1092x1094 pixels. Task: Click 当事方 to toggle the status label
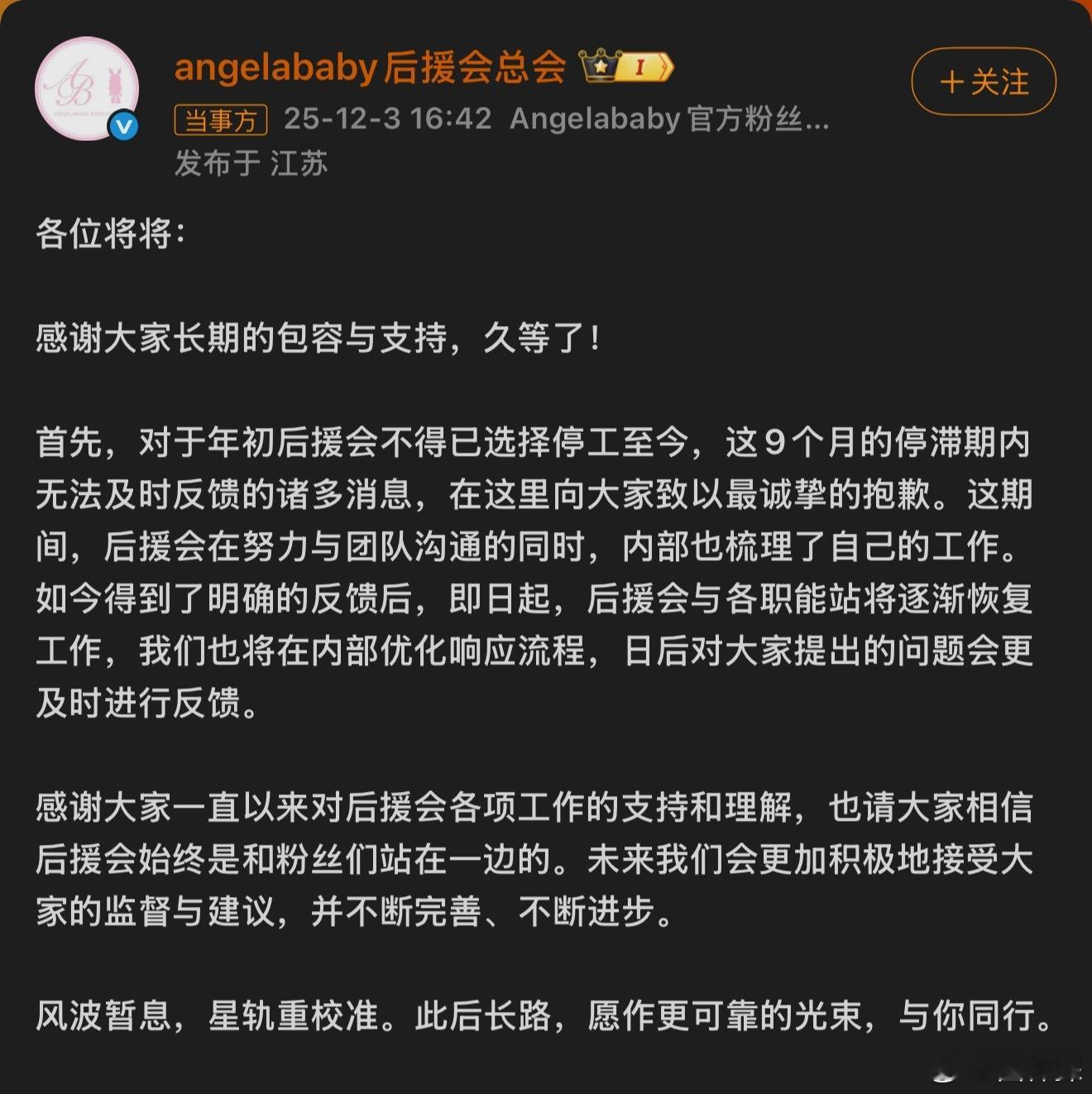[221, 122]
